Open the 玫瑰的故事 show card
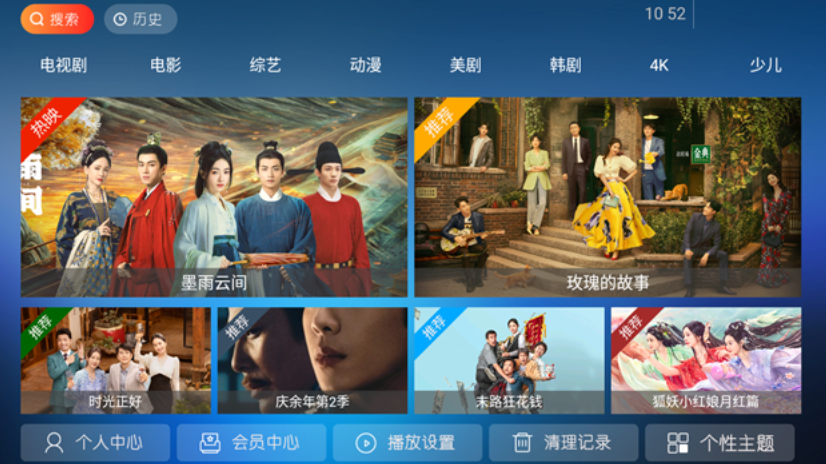The width and height of the screenshot is (826, 464). click(608, 197)
